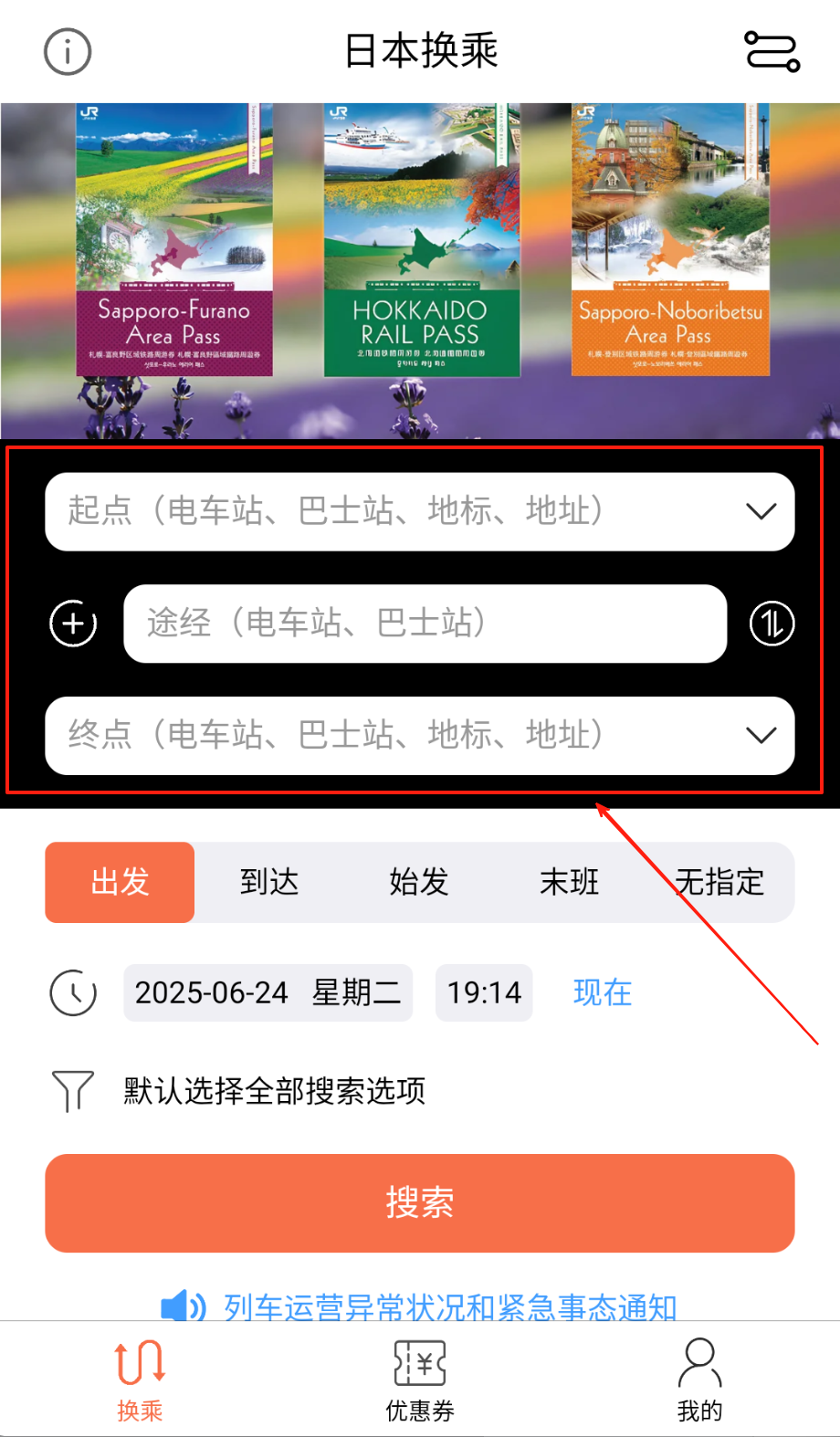Change the date 2025-06-24
The width and height of the screenshot is (840, 1437).
[268, 992]
